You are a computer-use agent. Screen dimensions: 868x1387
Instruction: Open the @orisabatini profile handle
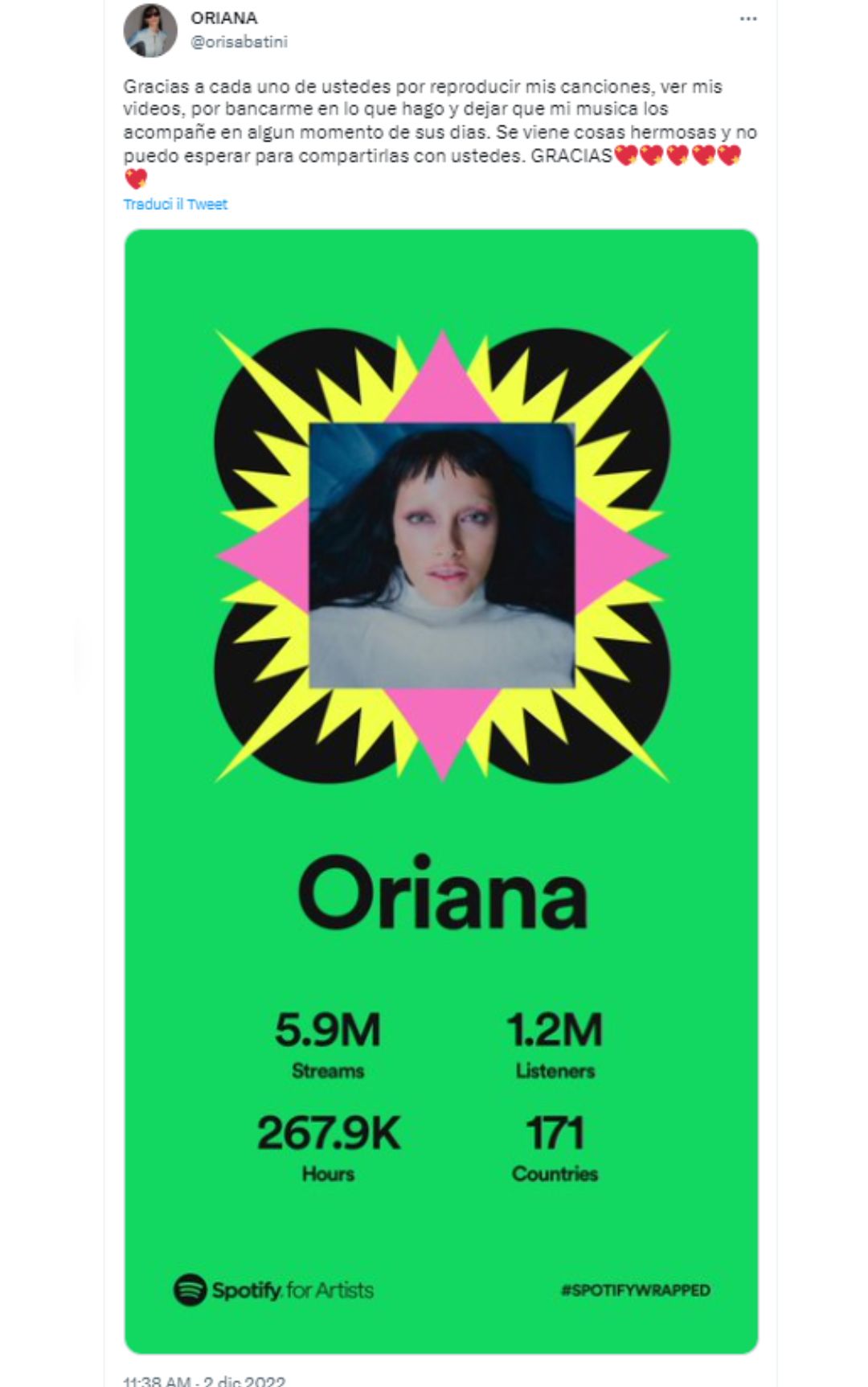point(239,42)
